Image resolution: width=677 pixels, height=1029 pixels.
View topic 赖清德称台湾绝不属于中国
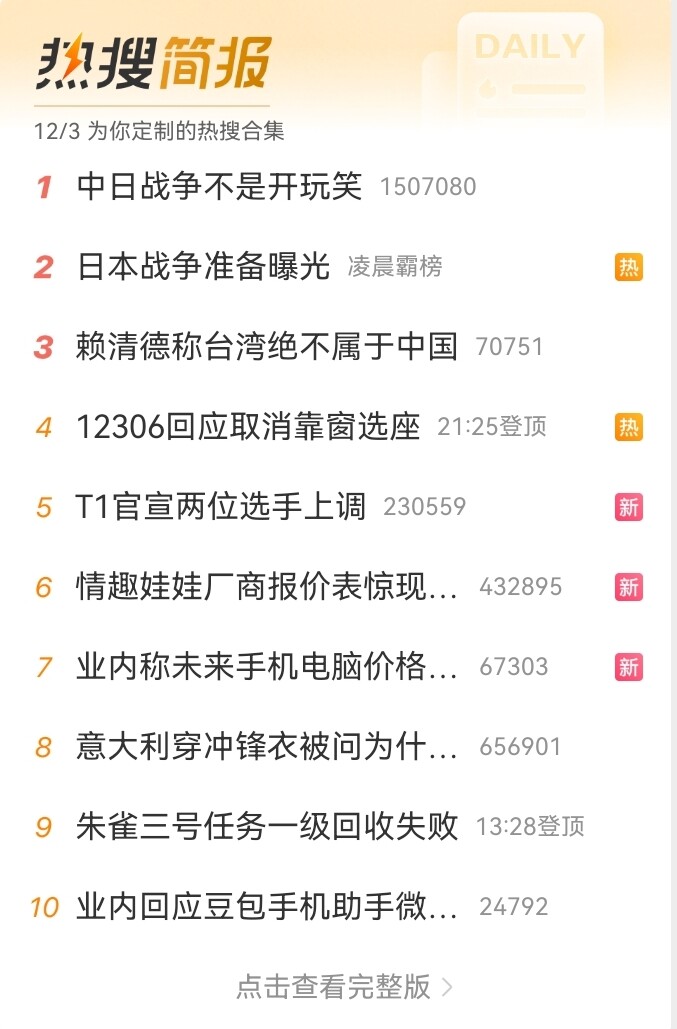[267, 347]
